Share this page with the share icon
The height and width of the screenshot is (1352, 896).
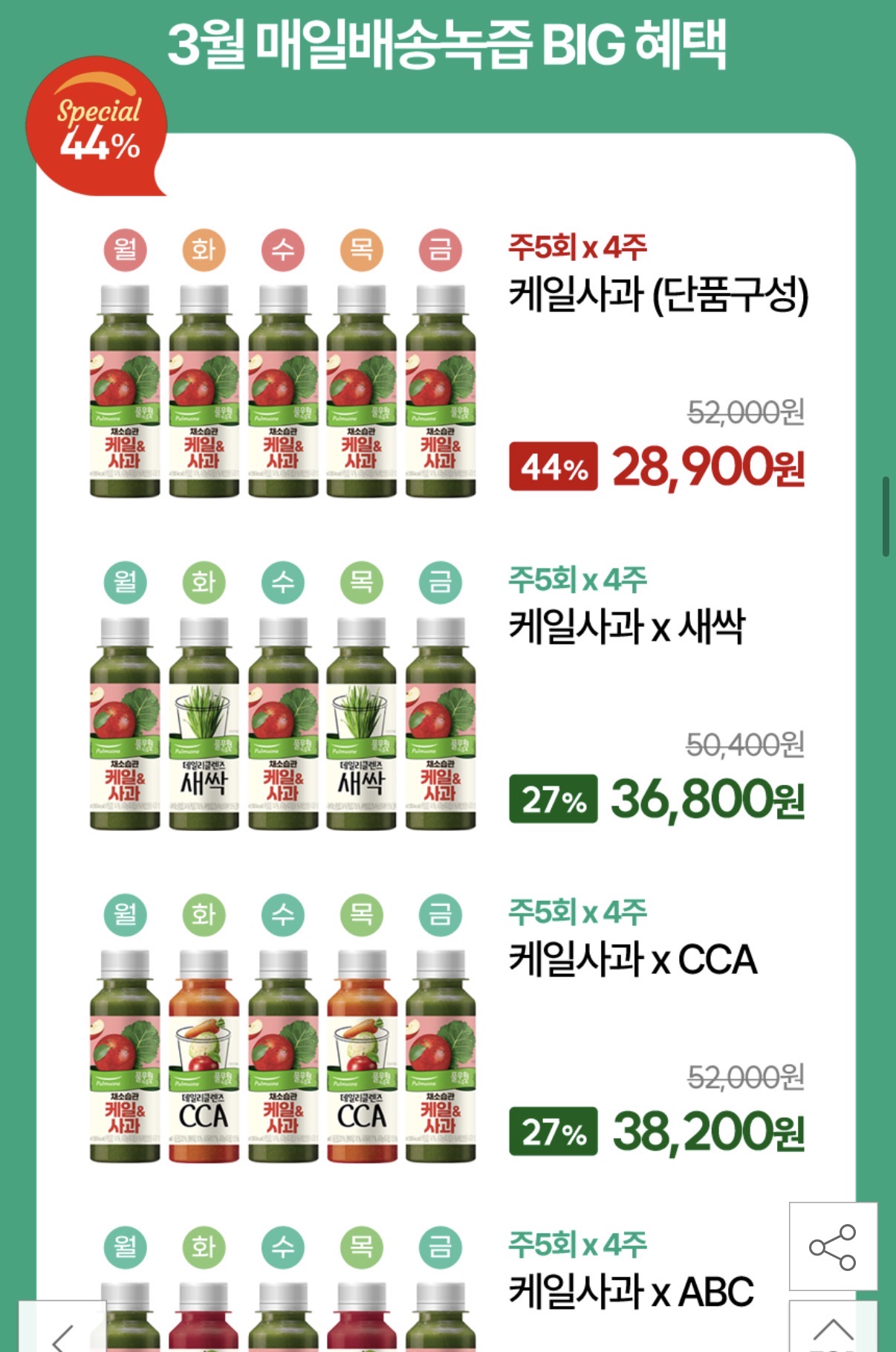pos(832,1246)
